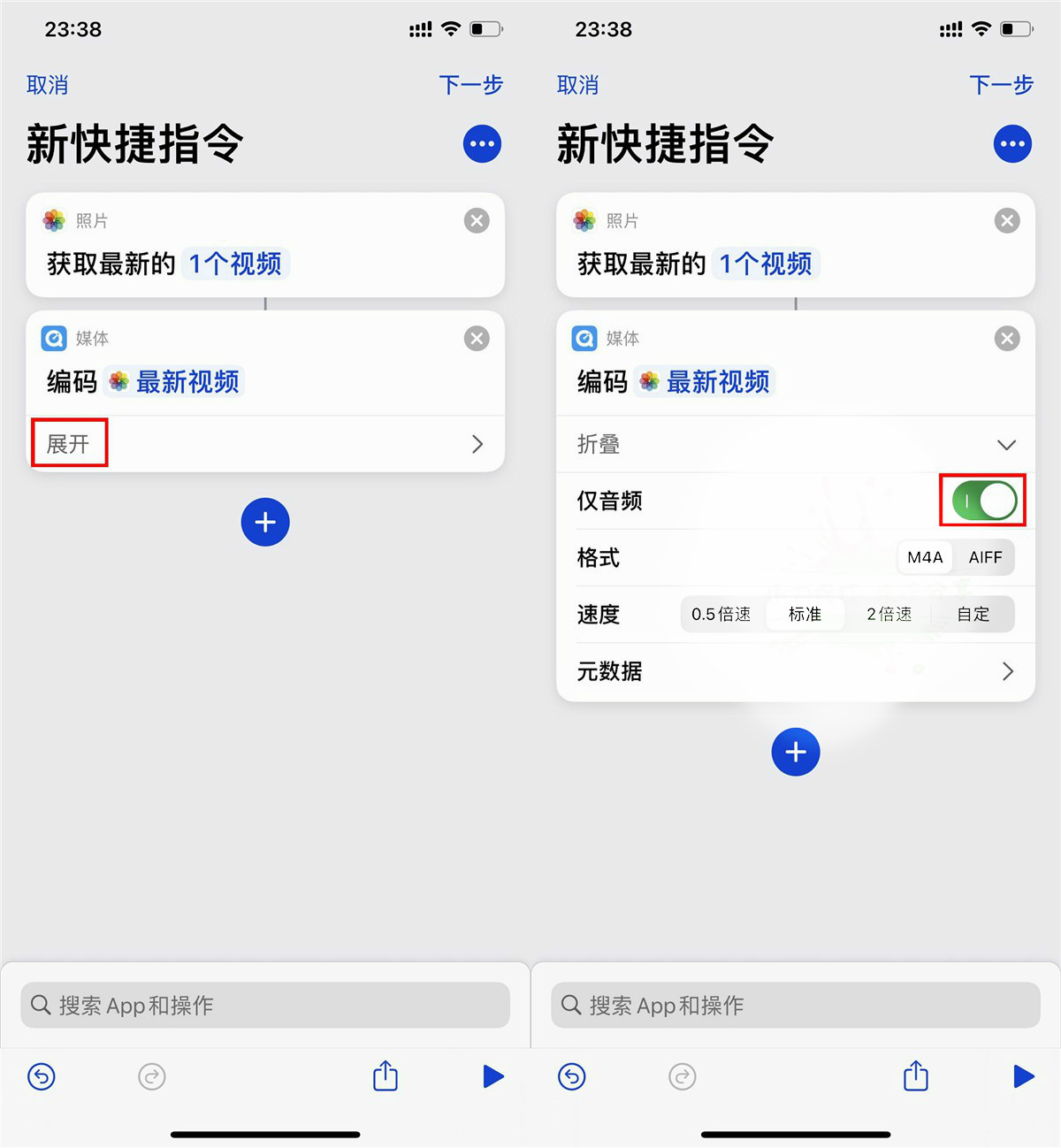1061x1148 pixels.
Task: Select 标准 speed
Action: point(805,614)
